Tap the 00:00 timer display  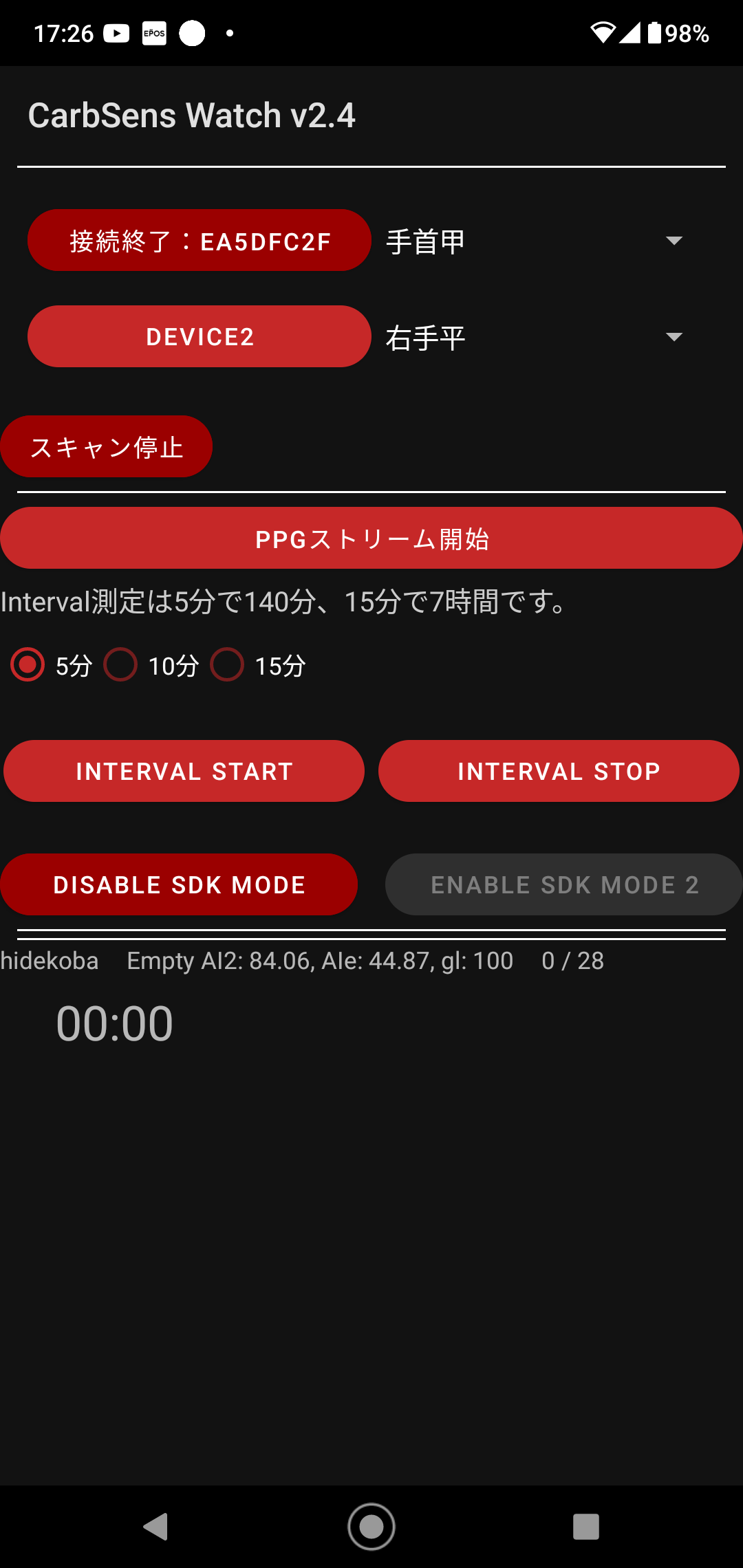pos(114,1023)
